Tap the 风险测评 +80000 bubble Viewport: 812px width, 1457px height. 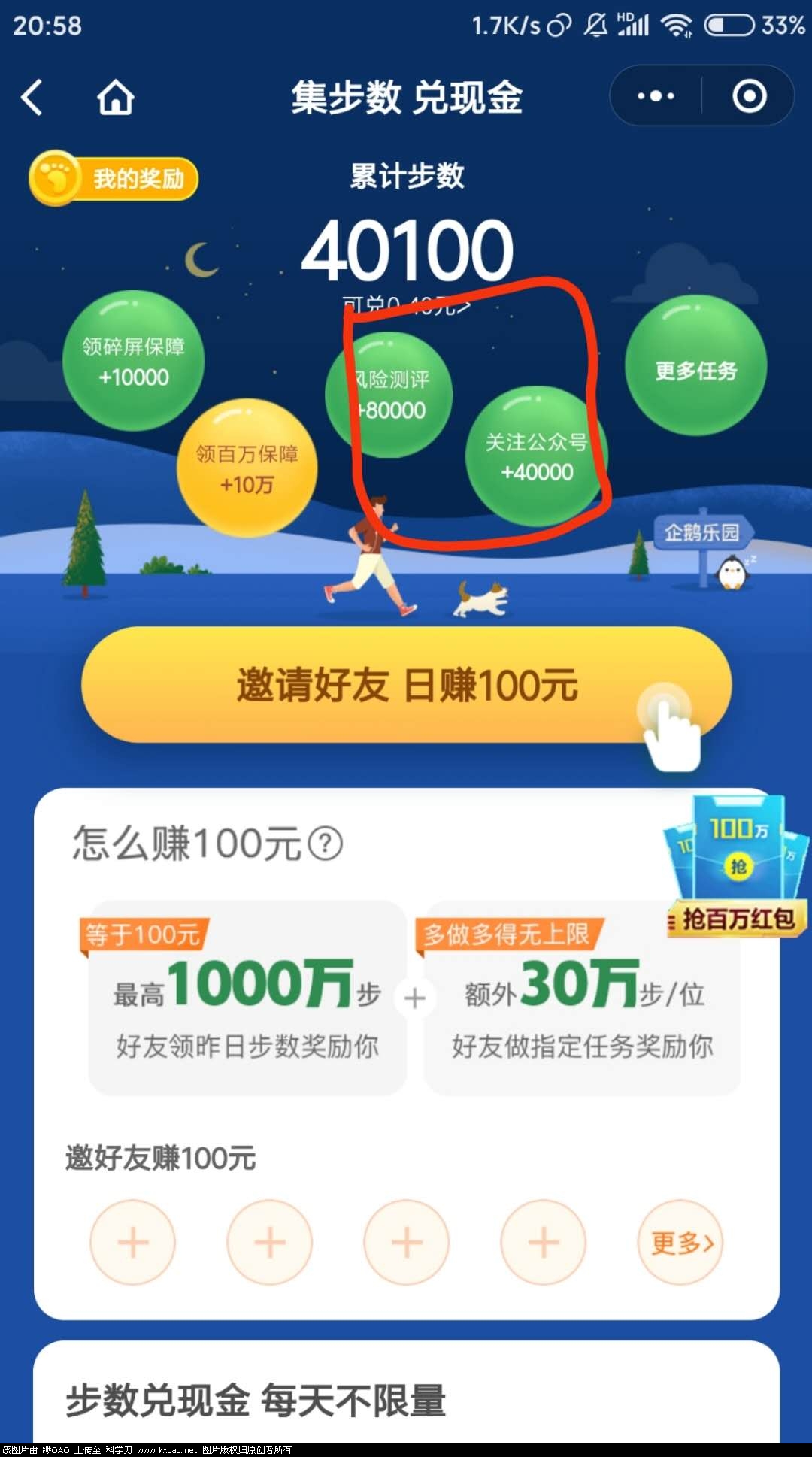click(x=389, y=395)
